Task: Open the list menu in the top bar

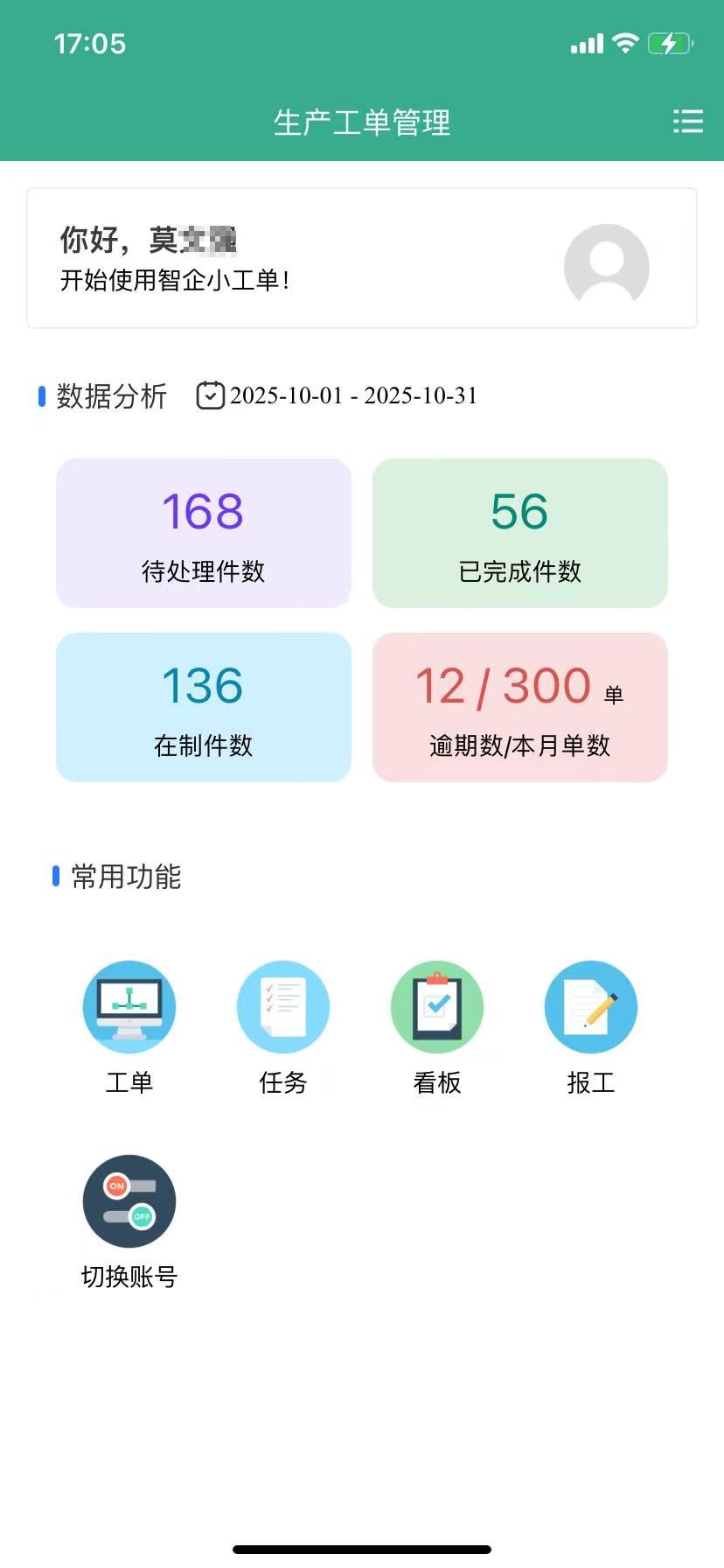Action: coord(687,122)
